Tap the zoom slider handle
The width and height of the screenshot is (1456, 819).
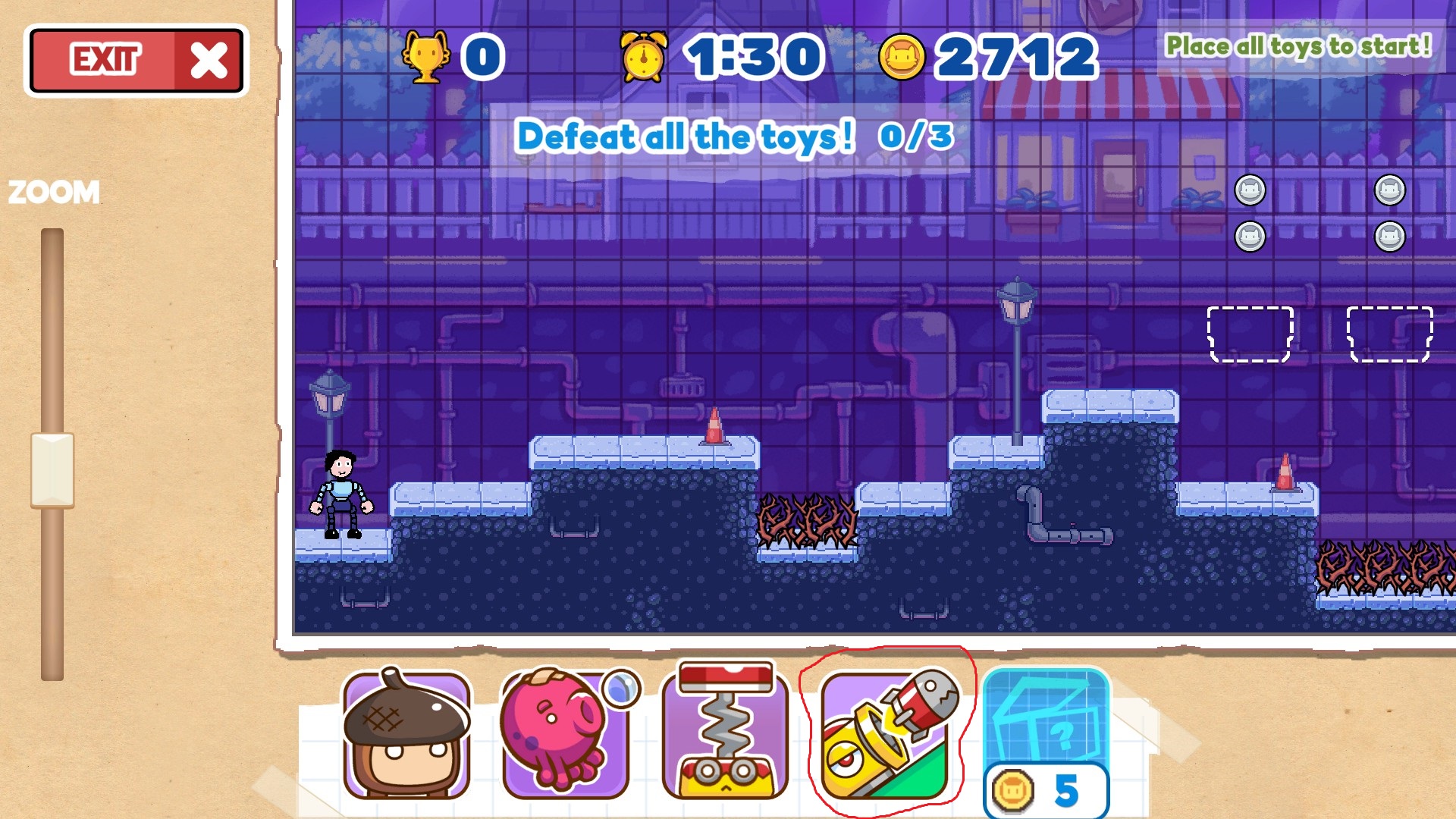[x=52, y=469]
